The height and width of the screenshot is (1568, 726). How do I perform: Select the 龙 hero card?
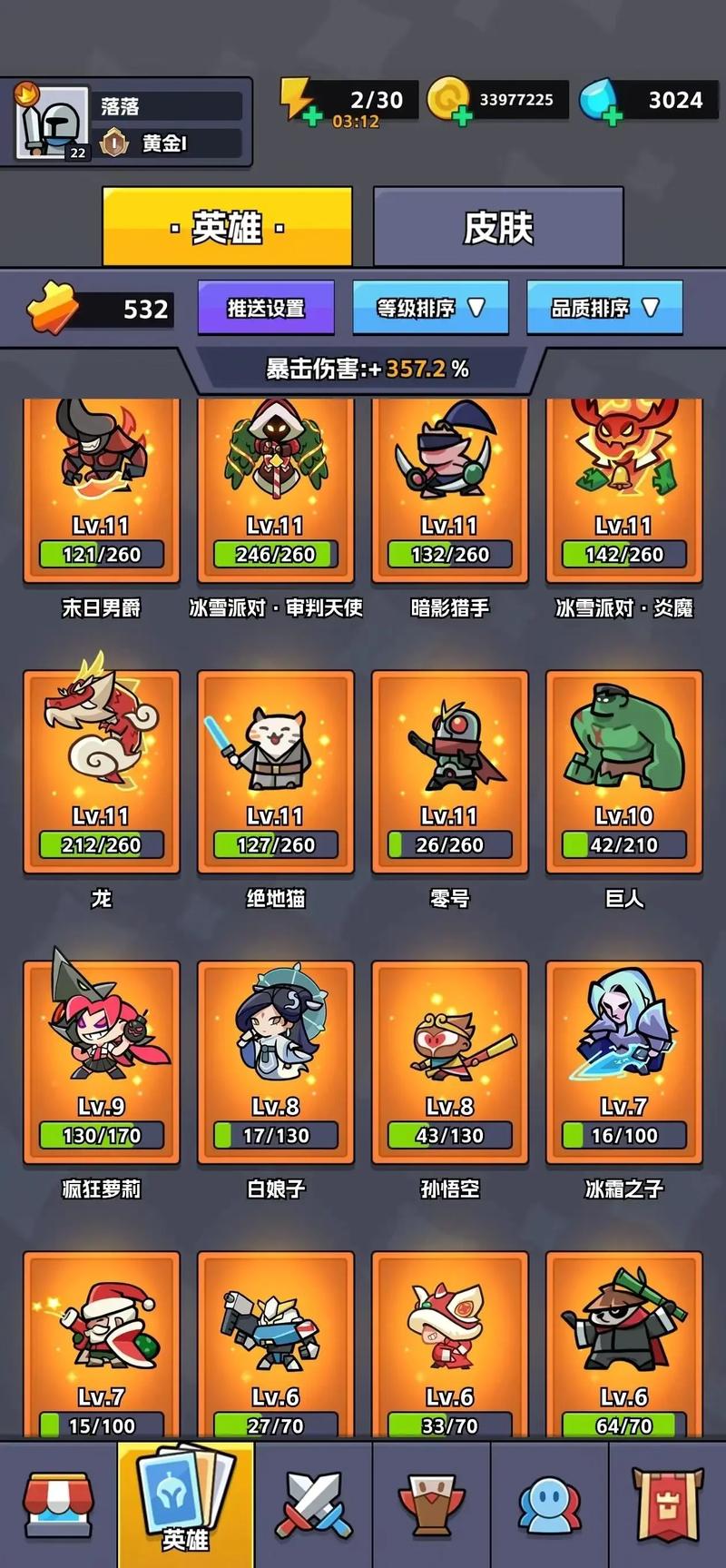(102, 772)
